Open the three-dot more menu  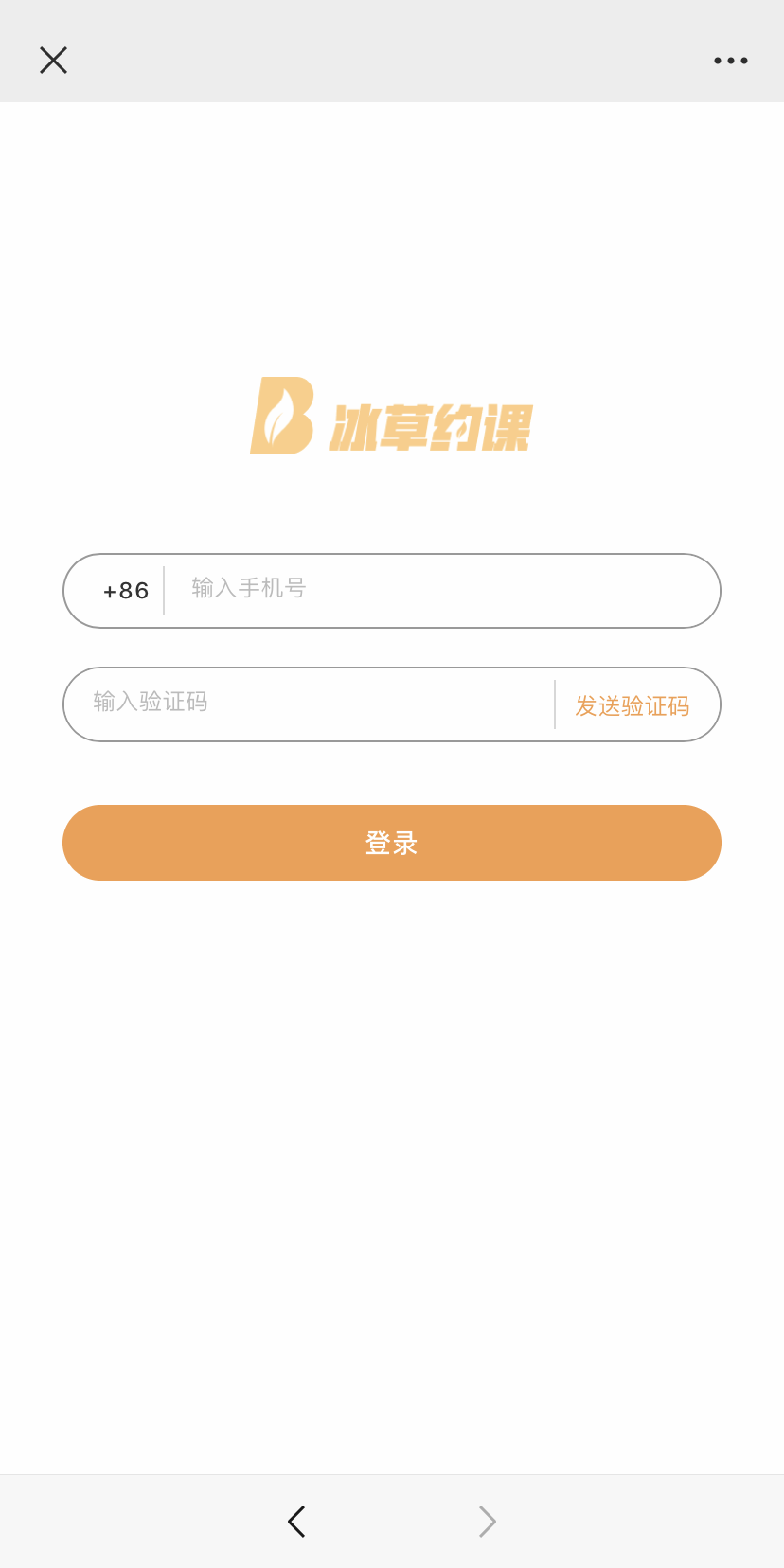coord(730,61)
